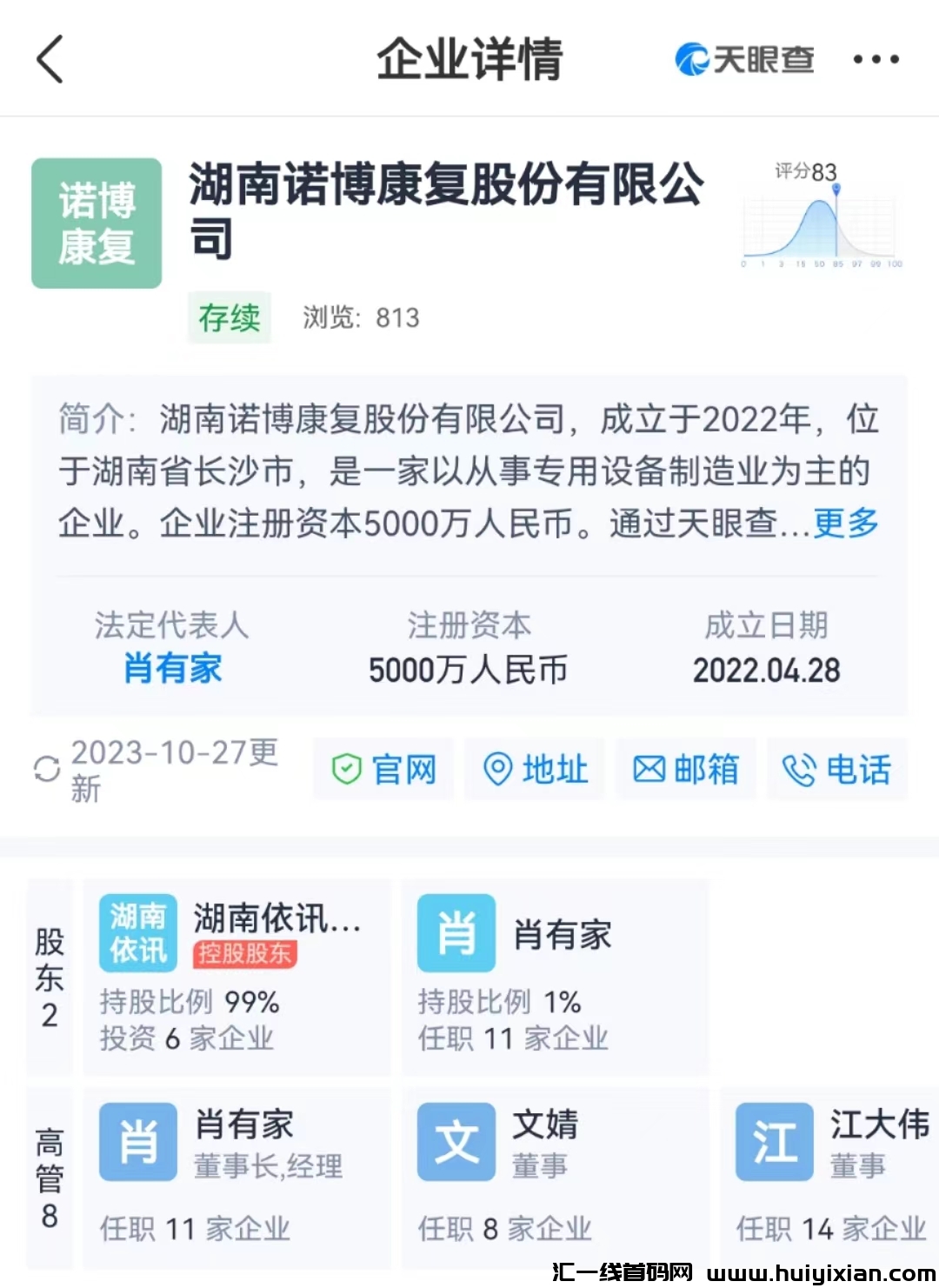Open the three-dot overflow menu

875,59
